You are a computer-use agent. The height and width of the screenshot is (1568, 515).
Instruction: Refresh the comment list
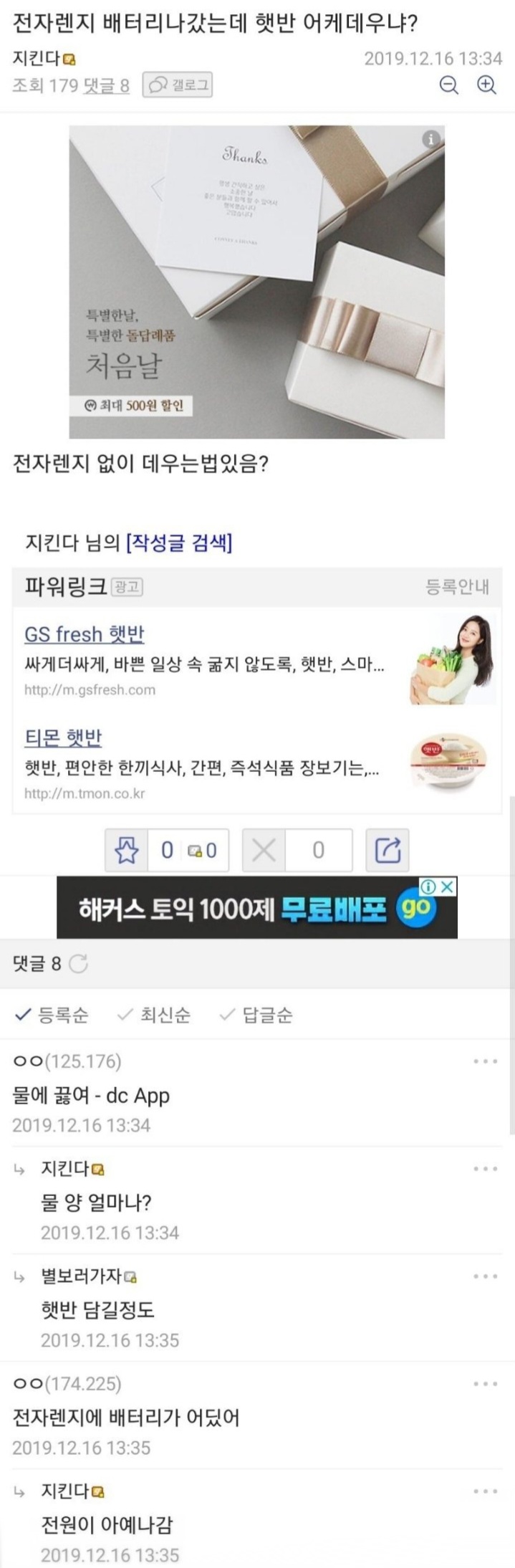pyautogui.click(x=78, y=964)
